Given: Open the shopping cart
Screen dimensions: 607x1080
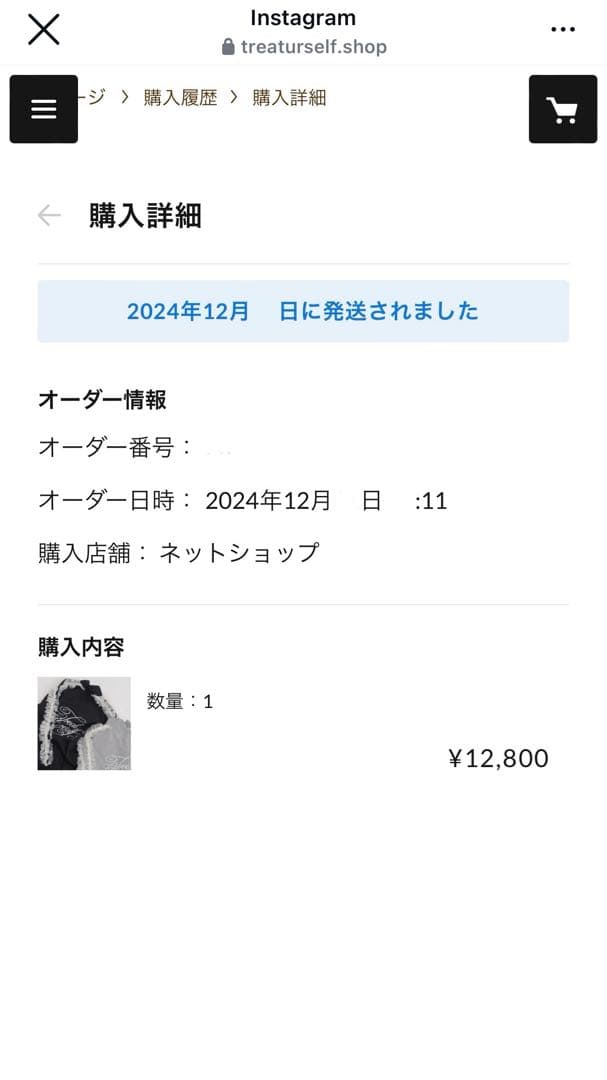Looking at the screenshot, I should click(562, 109).
